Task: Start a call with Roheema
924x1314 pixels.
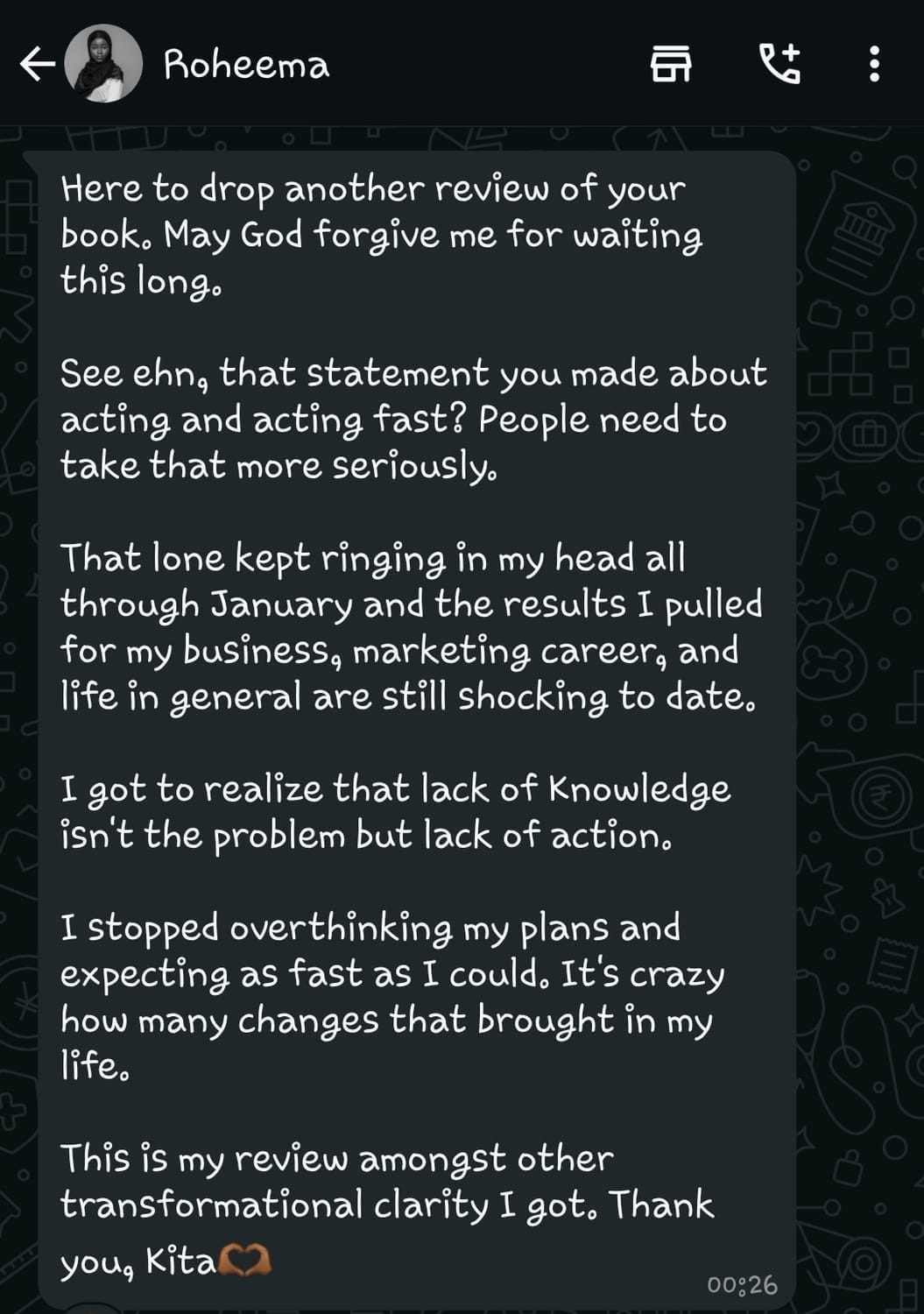Action: point(779,64)
